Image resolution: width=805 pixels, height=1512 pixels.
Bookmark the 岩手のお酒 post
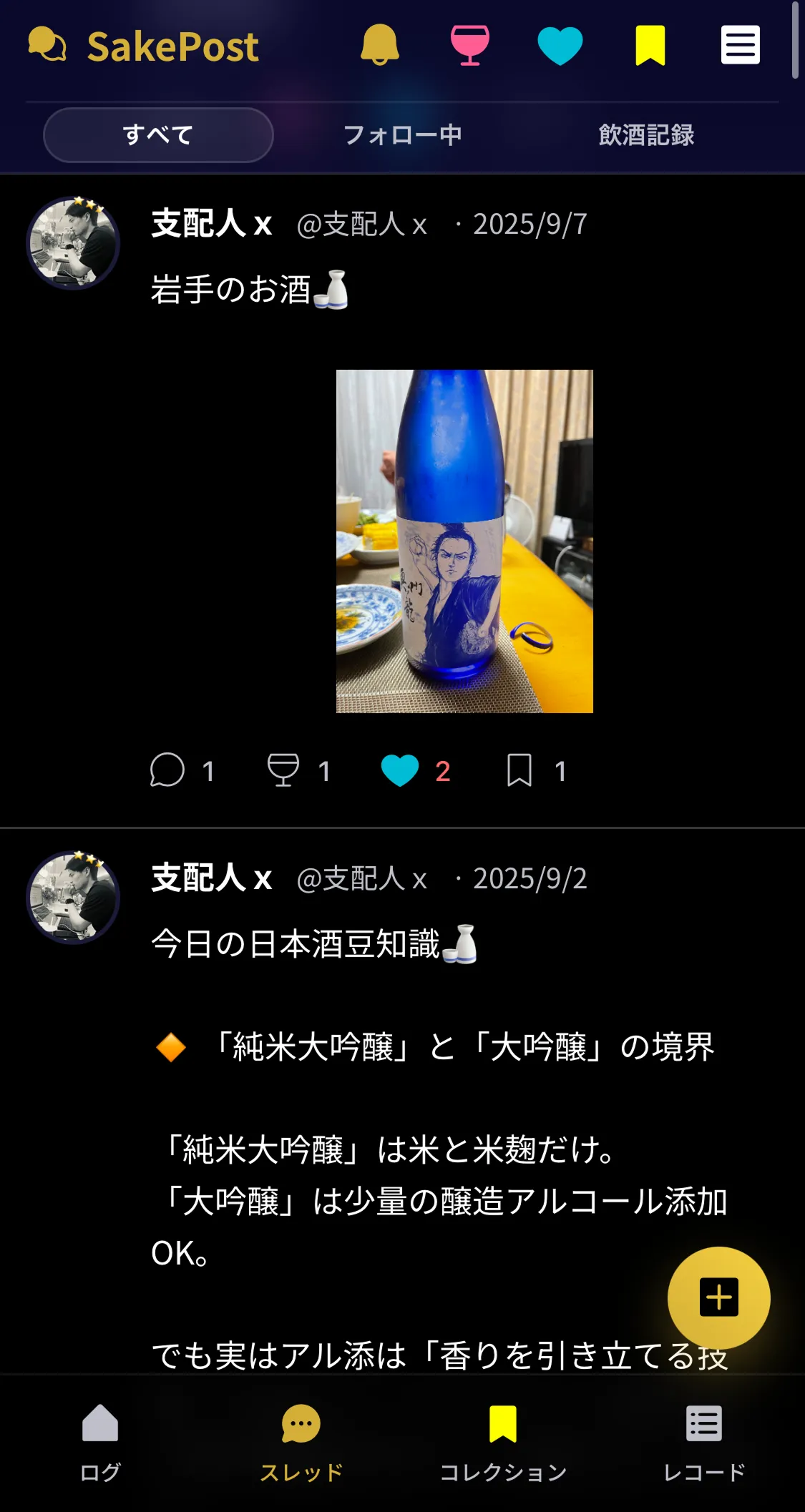519,770
